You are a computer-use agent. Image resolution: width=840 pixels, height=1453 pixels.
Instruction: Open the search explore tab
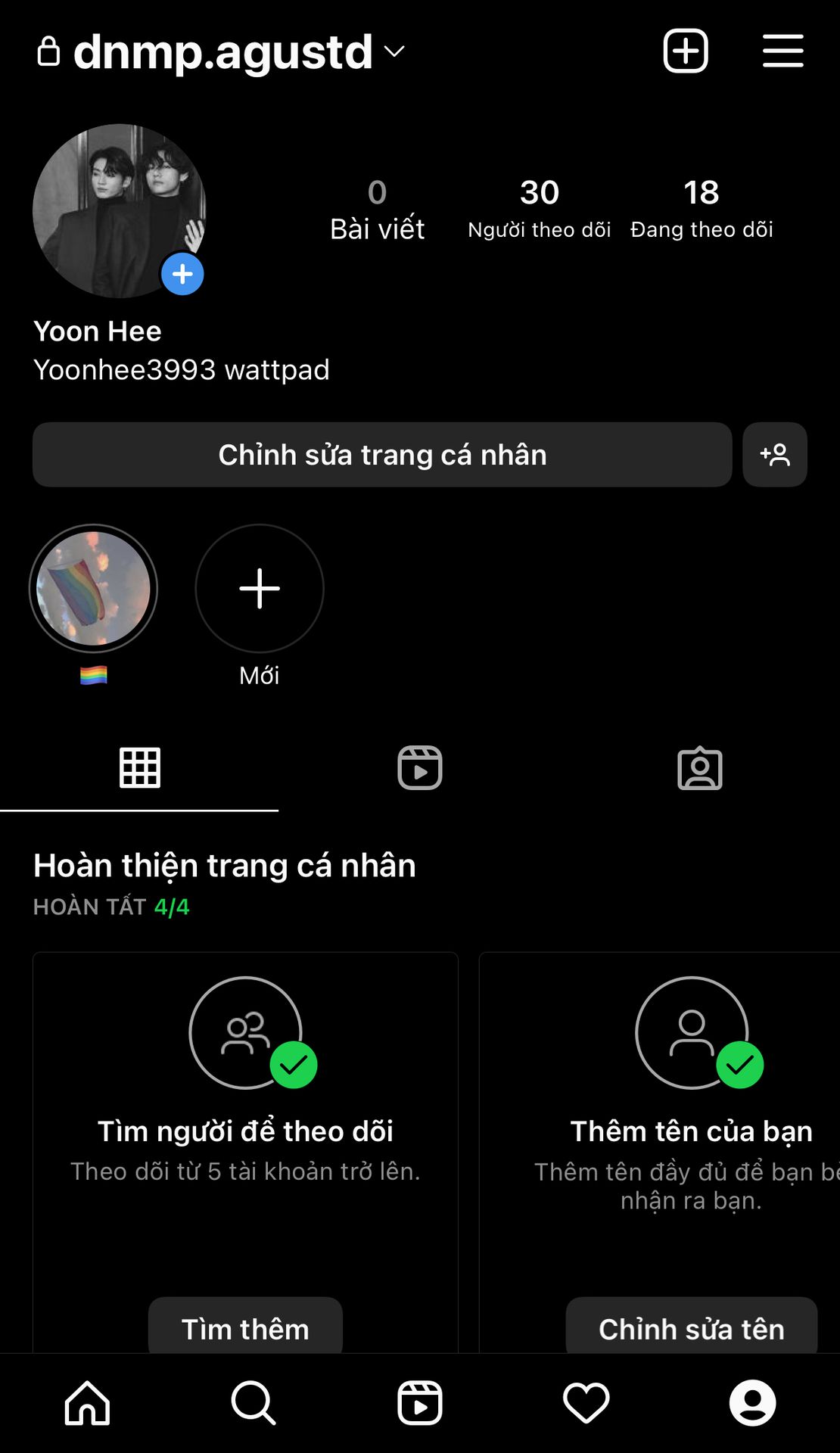(x=254, y=1403)
